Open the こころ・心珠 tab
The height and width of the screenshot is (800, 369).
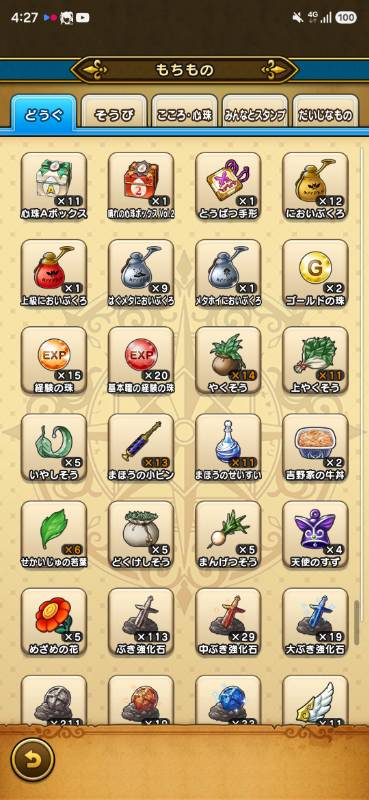184,115
